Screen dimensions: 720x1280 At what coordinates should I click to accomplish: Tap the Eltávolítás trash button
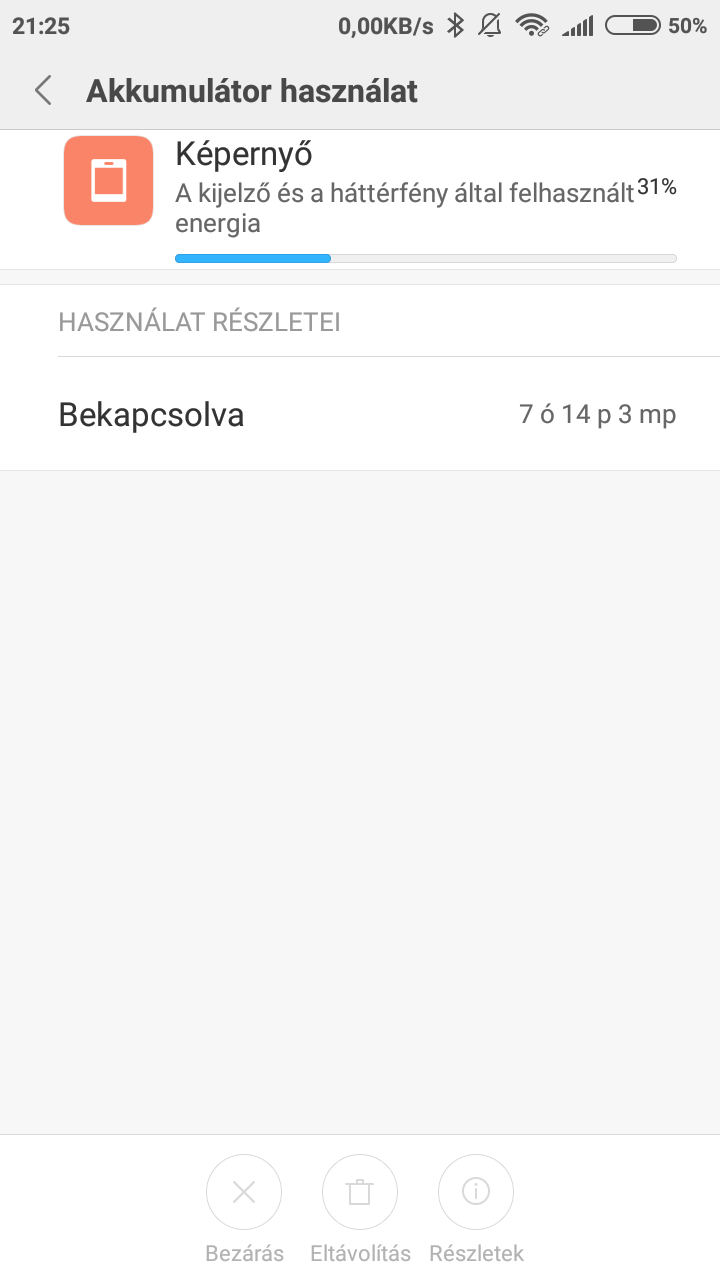coord(360,1192)
